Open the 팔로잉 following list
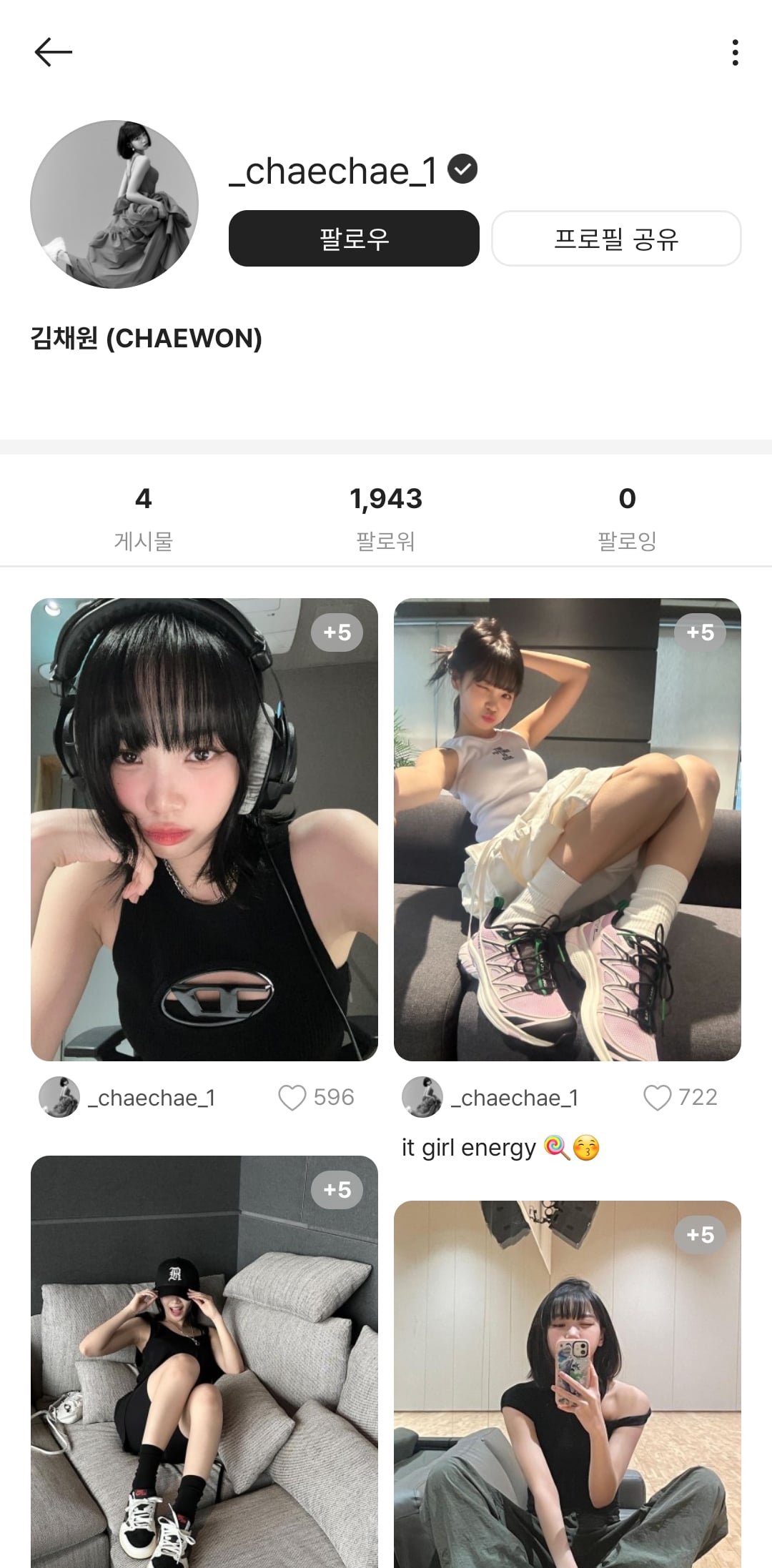The image size is (772, 1568). pos(627,517)
